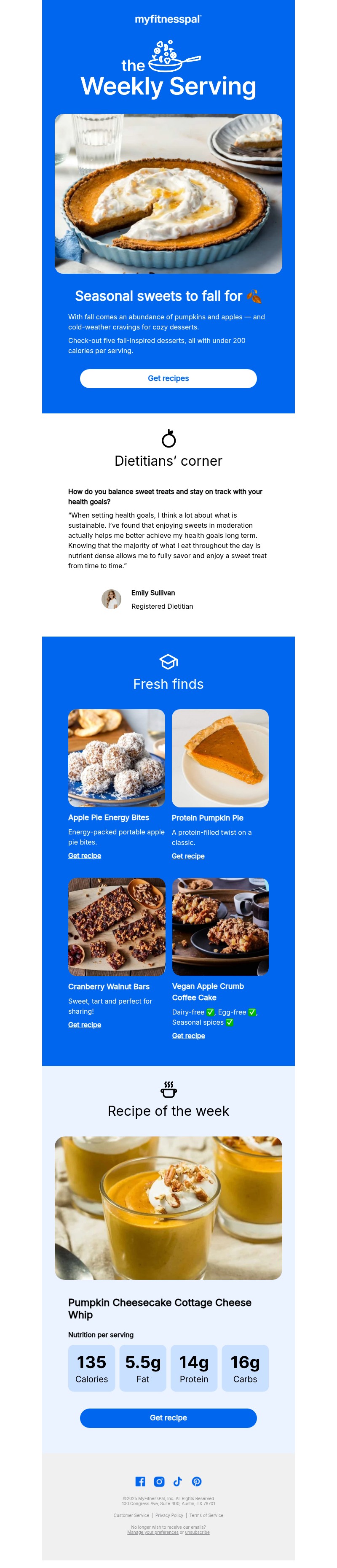Viewport: 337px width, 1568px height.
Task: Get recipe for Vegan Apple Crumb Coffee Cake
Action: (x=189, y=1035)
